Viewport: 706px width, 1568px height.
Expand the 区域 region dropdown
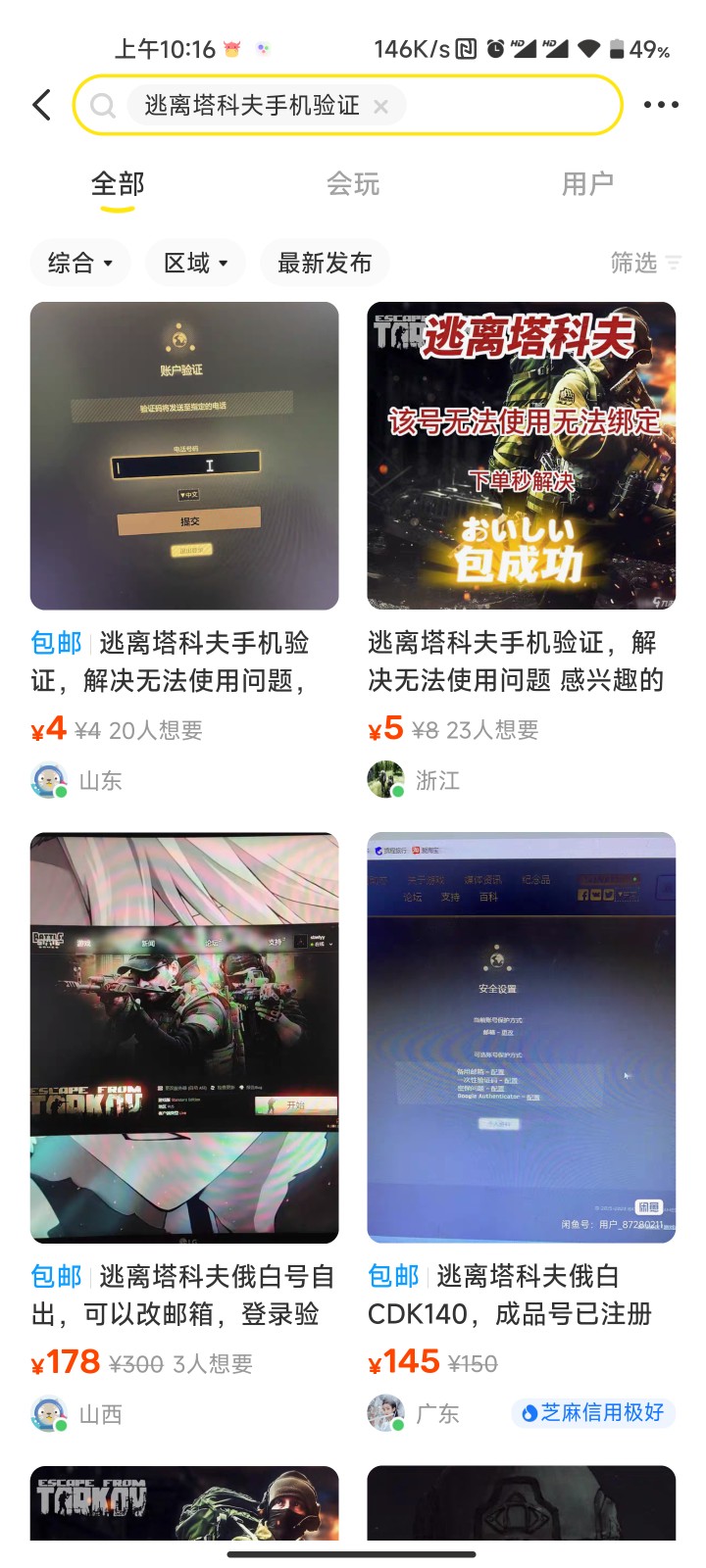[x=195, y=263]
